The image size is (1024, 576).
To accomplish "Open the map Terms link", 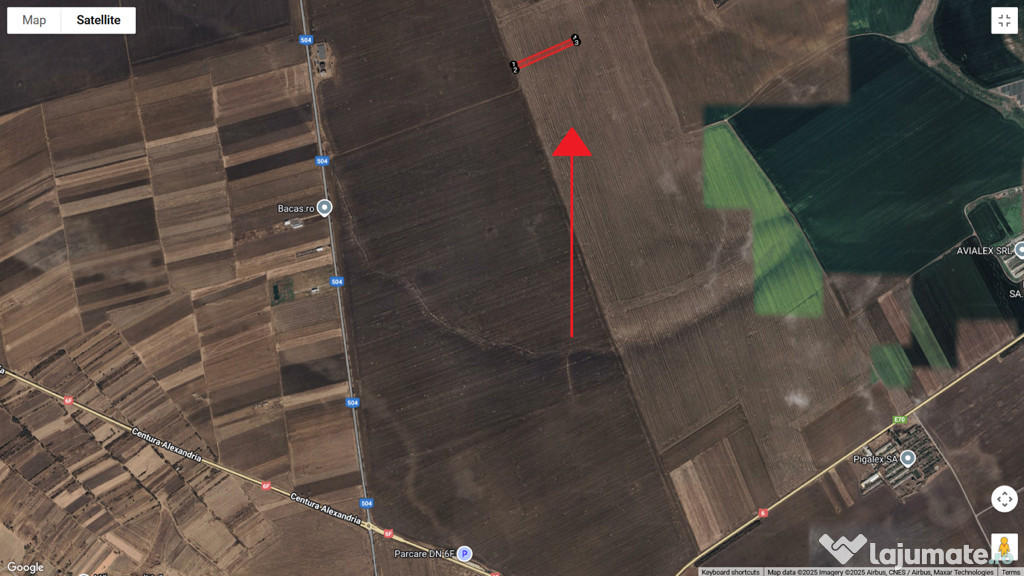I will click(1010, 572).
